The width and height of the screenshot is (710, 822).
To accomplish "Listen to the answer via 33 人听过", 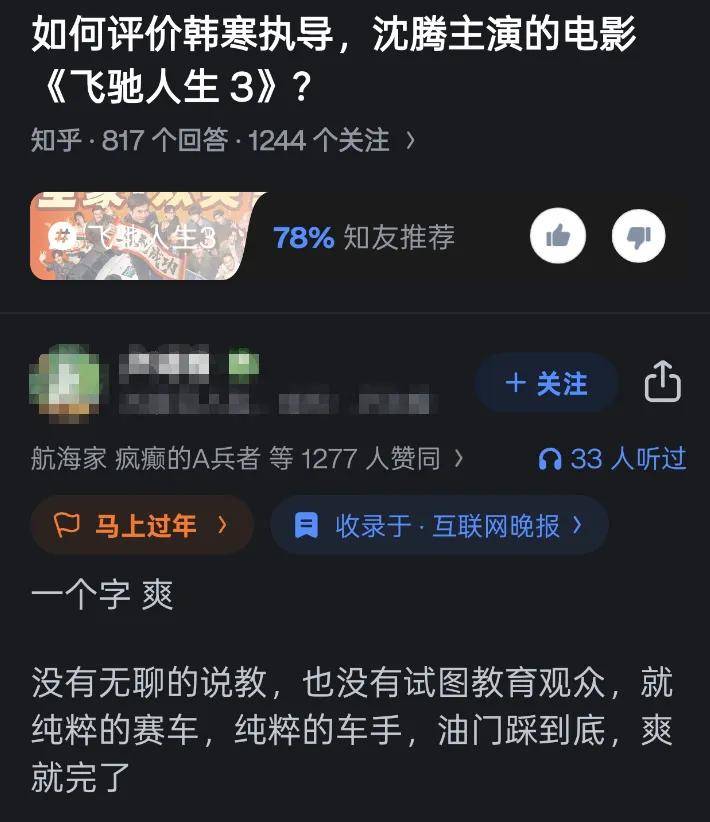I will (x=612, y=459).
